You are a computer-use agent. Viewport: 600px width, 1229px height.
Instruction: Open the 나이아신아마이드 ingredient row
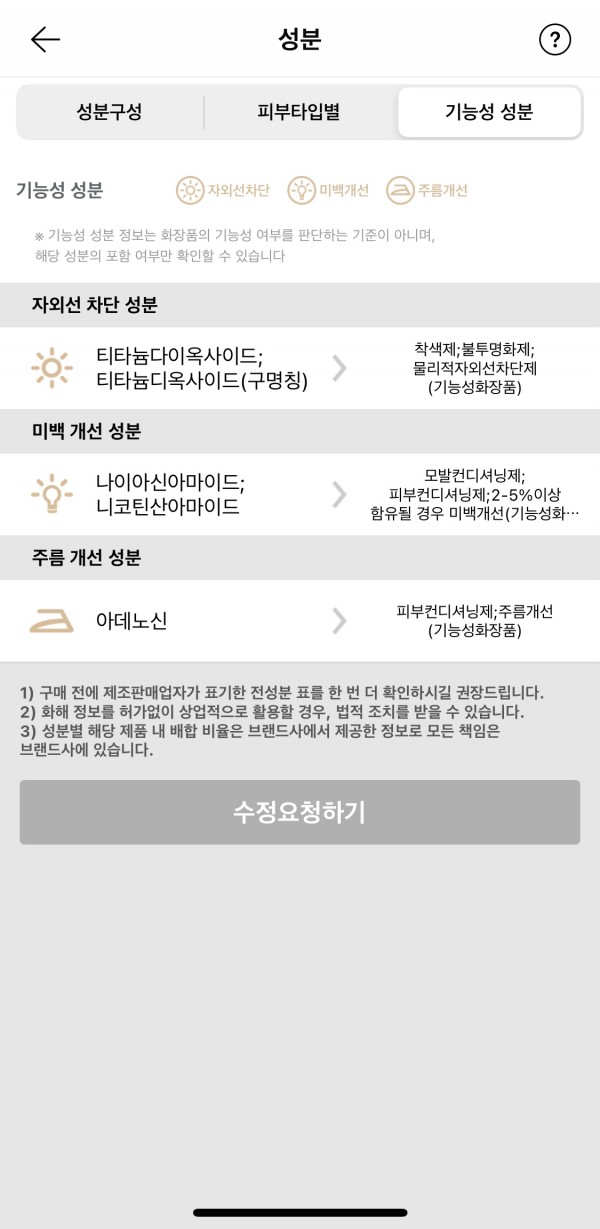coord(300,494)
